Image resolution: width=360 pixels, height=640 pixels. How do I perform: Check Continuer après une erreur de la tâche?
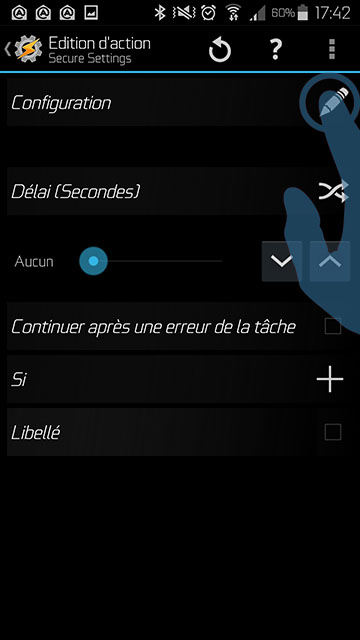(333, 326)
